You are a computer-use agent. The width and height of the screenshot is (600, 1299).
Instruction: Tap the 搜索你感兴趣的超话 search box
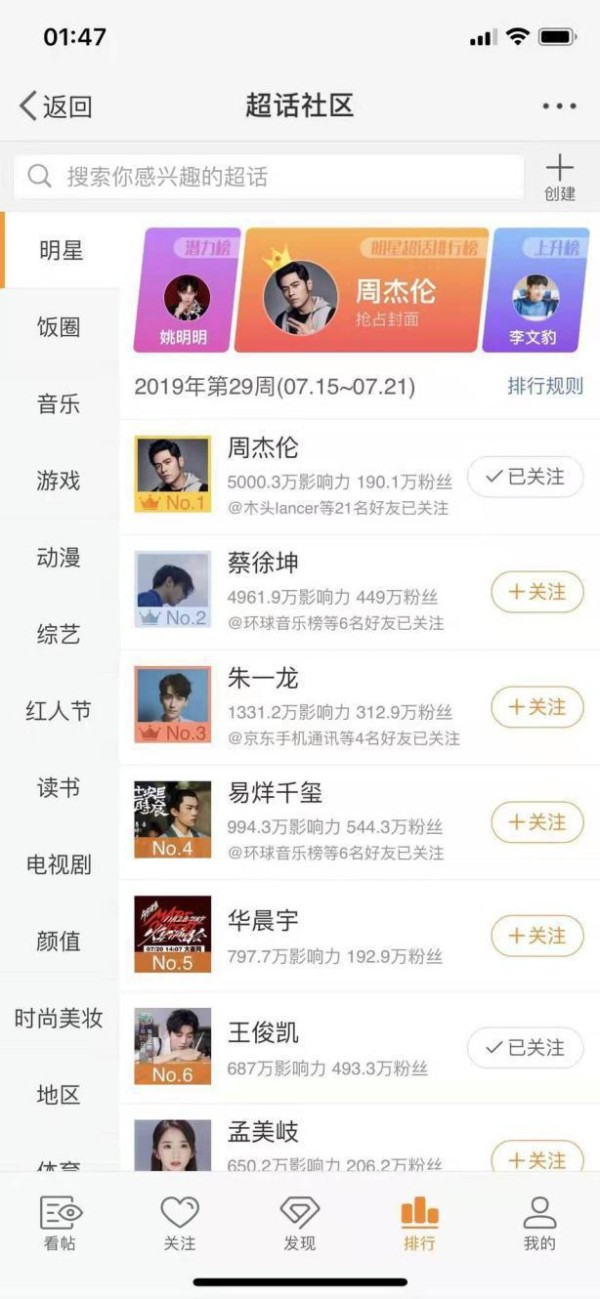click(268, 177)
